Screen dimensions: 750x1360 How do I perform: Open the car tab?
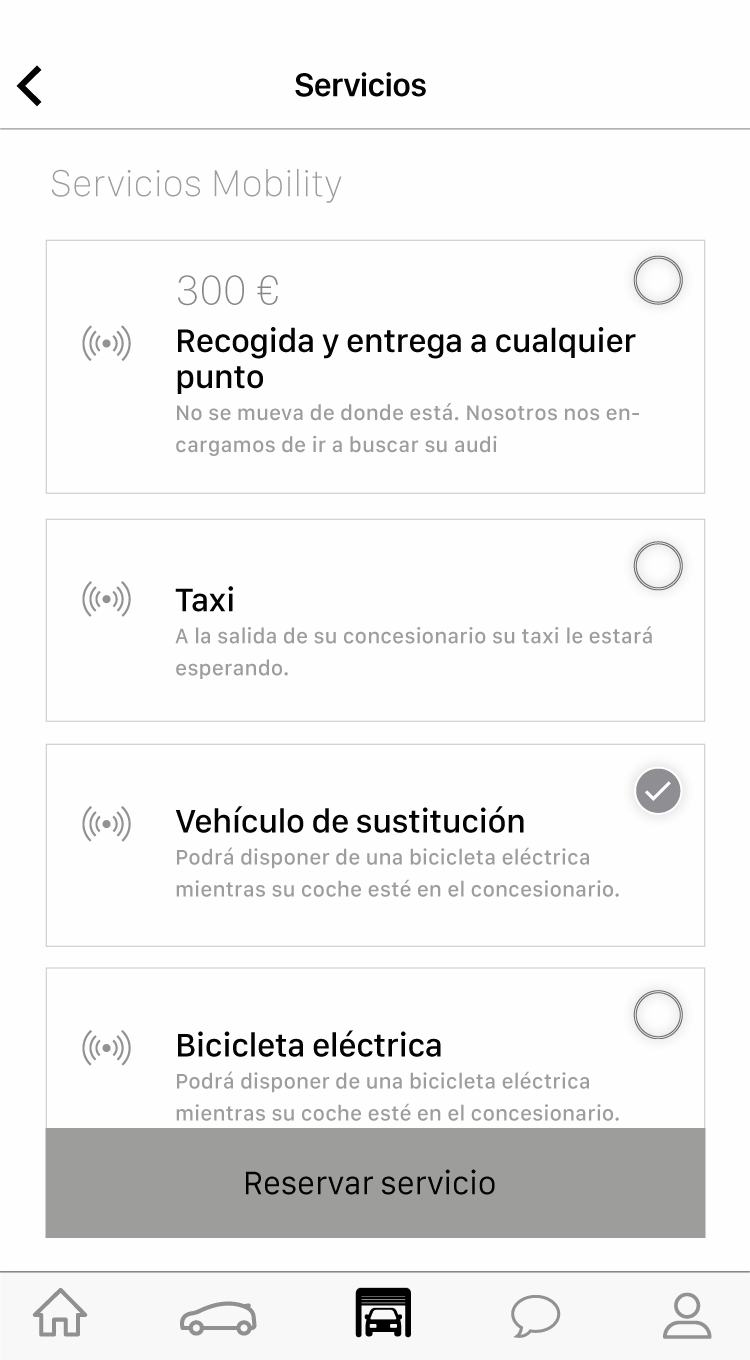tap(218, 1317)
